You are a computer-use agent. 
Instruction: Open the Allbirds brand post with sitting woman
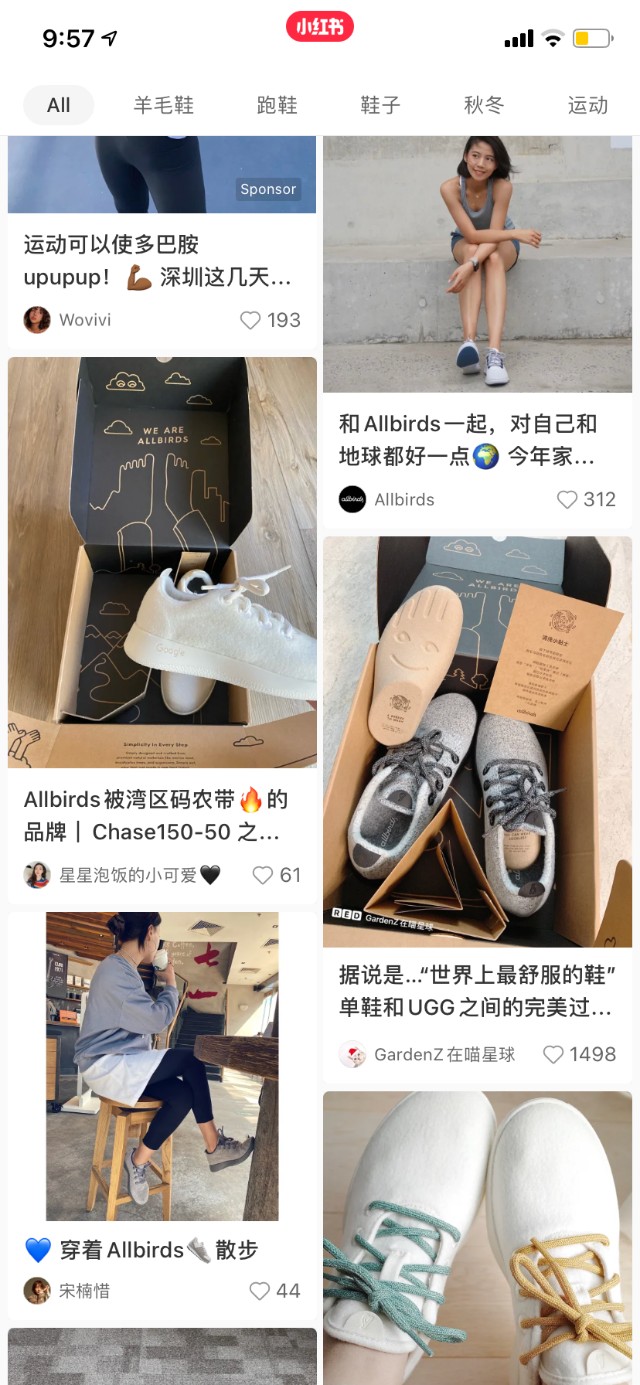[477, 264]
